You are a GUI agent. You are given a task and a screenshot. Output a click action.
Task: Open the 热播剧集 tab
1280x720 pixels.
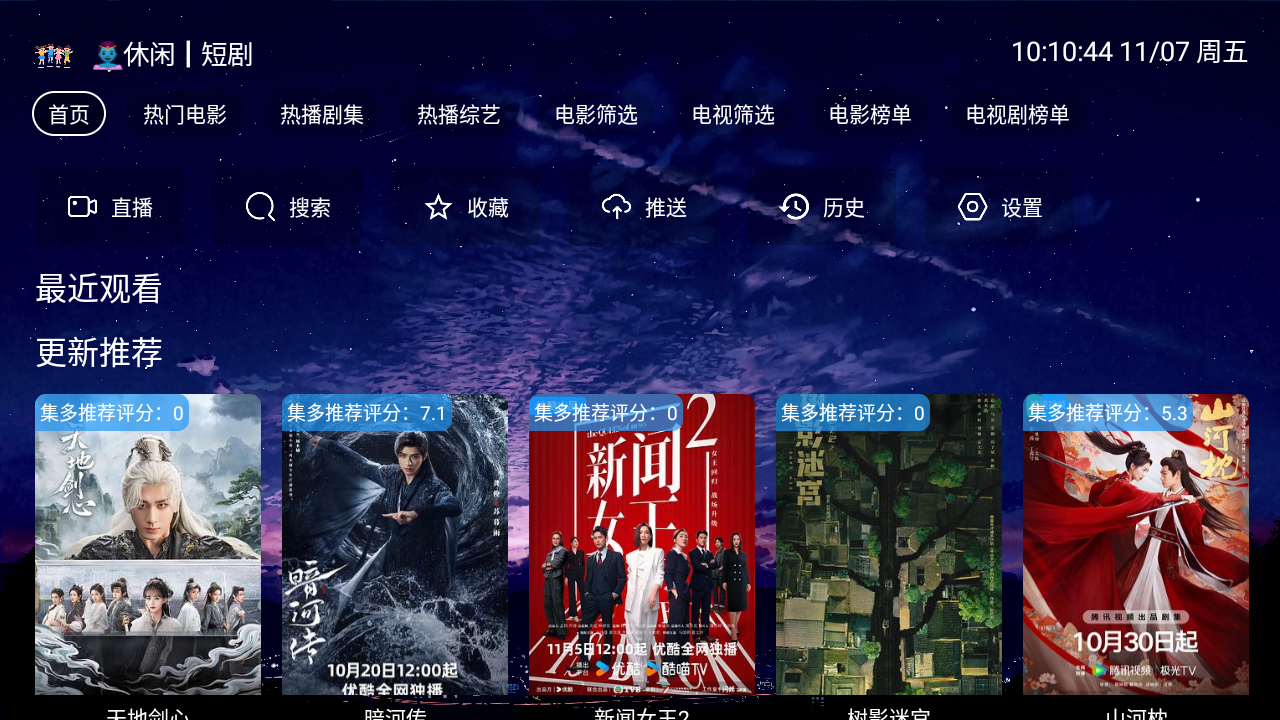pos(322,114)
